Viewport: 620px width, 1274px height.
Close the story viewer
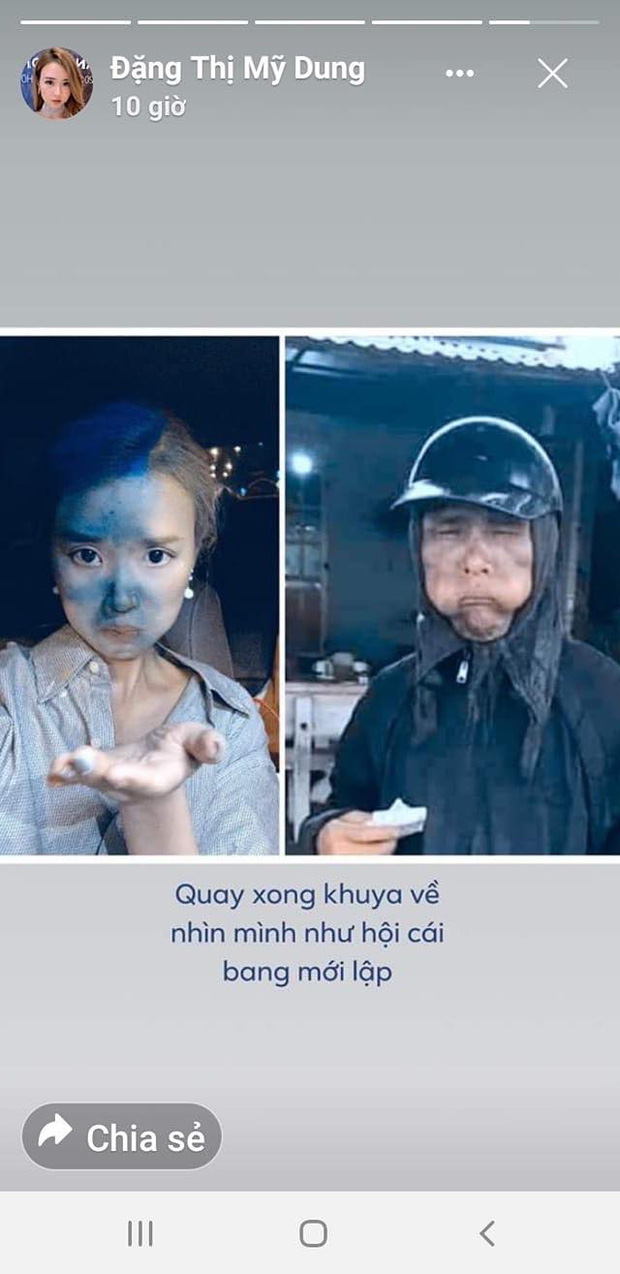pos(552,74)
